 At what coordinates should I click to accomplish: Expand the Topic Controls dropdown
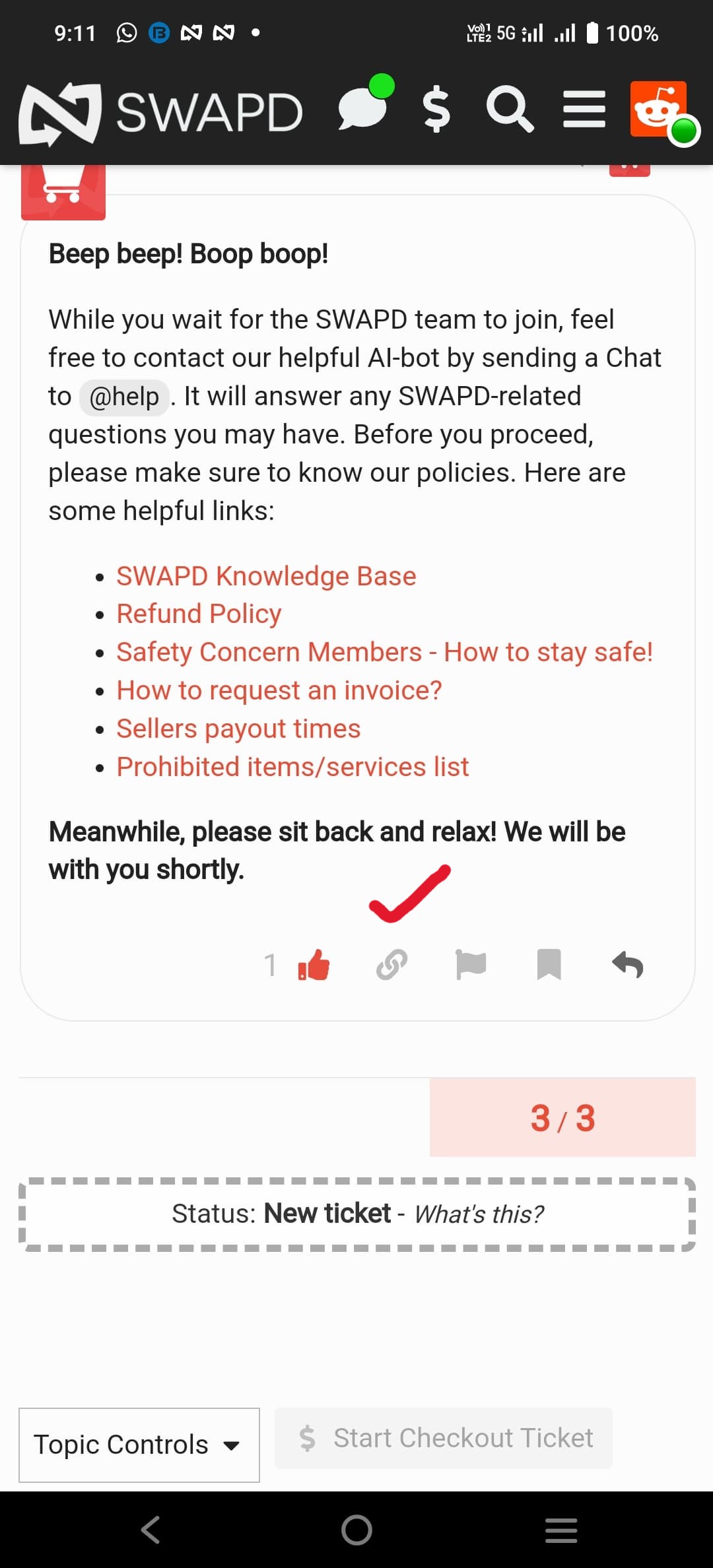point(139,1445)
